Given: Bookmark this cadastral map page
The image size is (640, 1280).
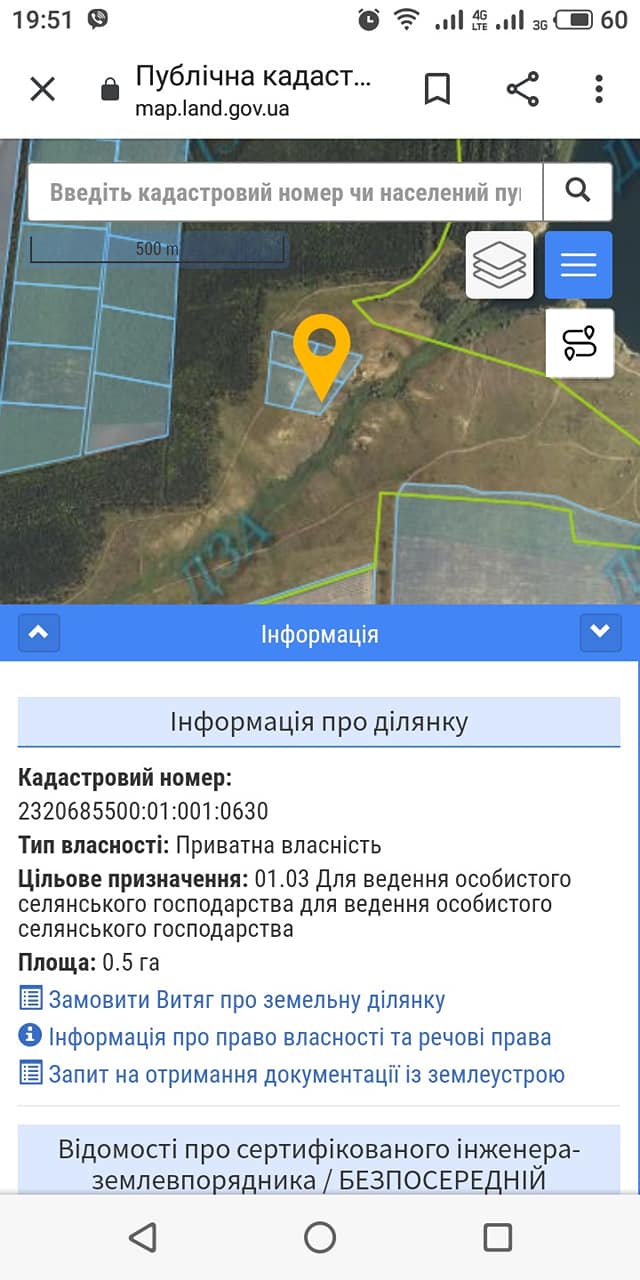Looking at the screenshot, I should point(437,90).
